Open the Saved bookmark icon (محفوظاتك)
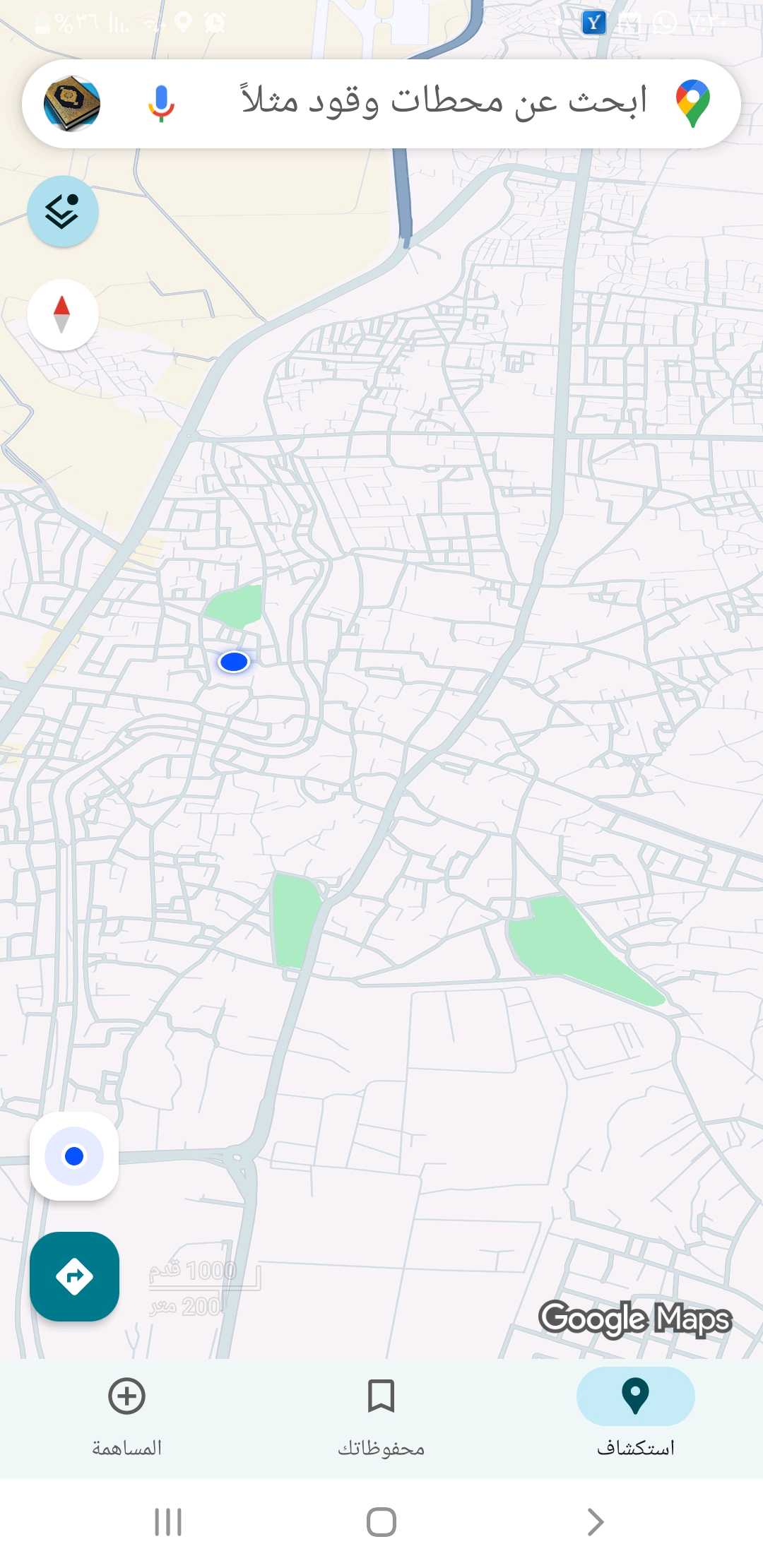 [380, 1395]
